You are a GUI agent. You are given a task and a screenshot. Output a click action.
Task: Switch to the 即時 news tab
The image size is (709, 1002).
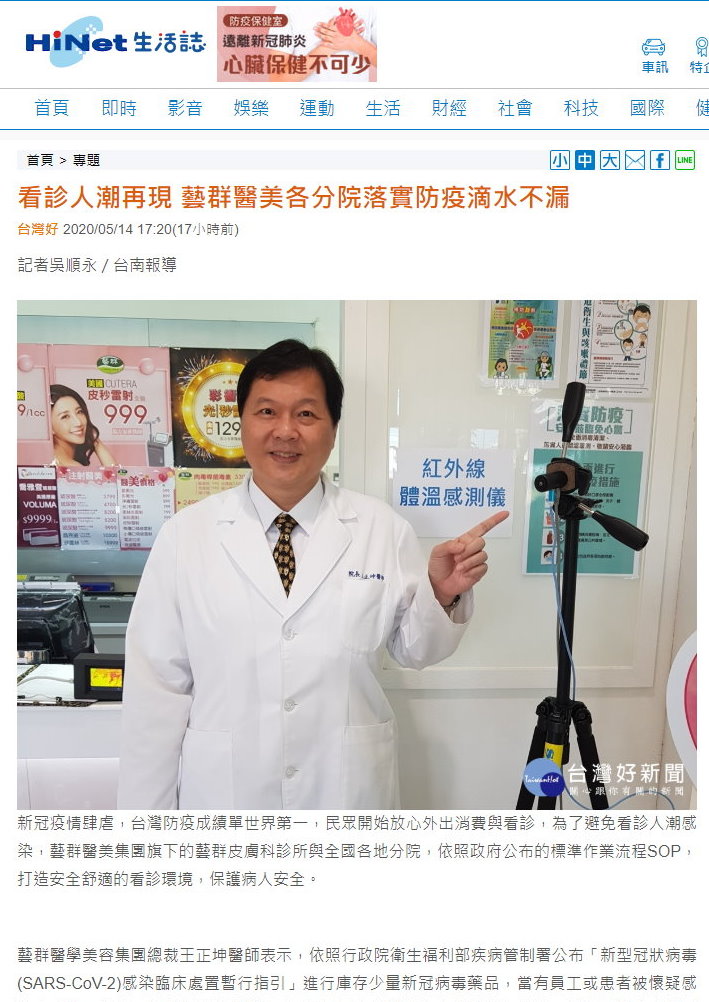click(x=118, y=108)
